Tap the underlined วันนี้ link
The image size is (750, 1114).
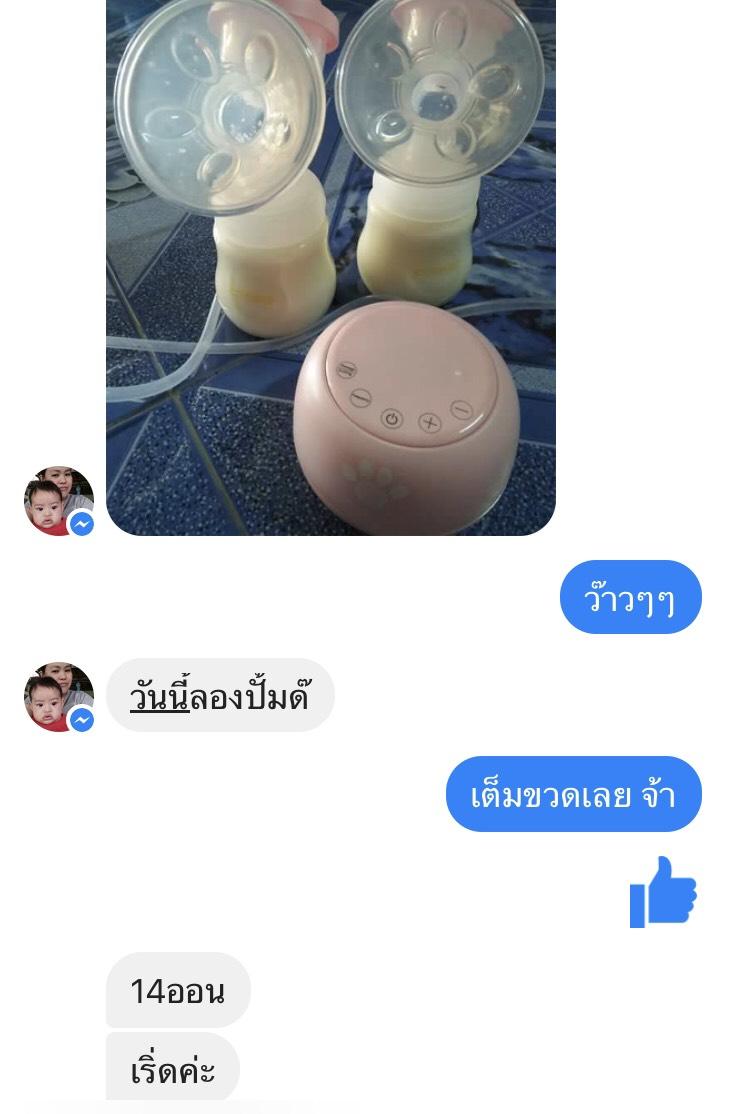pyautogui.click(x=159, y=697)
